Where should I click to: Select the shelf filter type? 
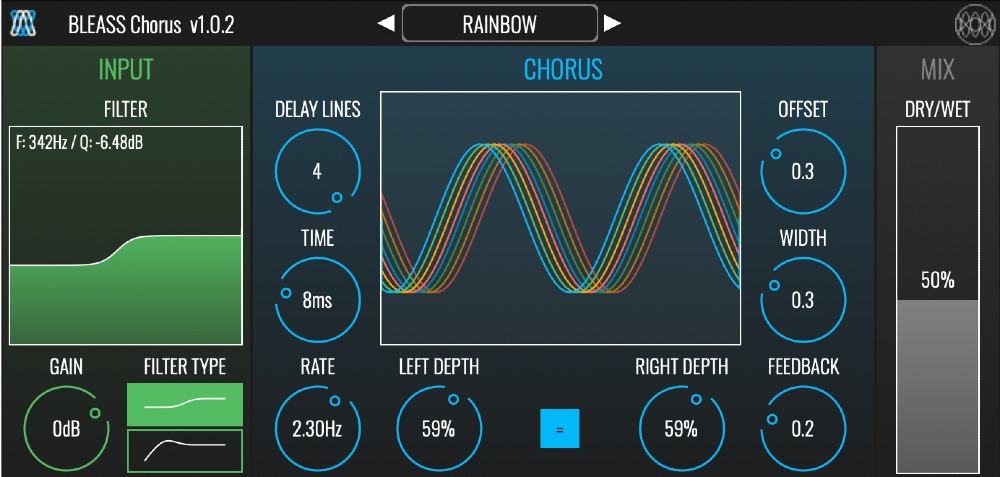[x=185, y=404]
